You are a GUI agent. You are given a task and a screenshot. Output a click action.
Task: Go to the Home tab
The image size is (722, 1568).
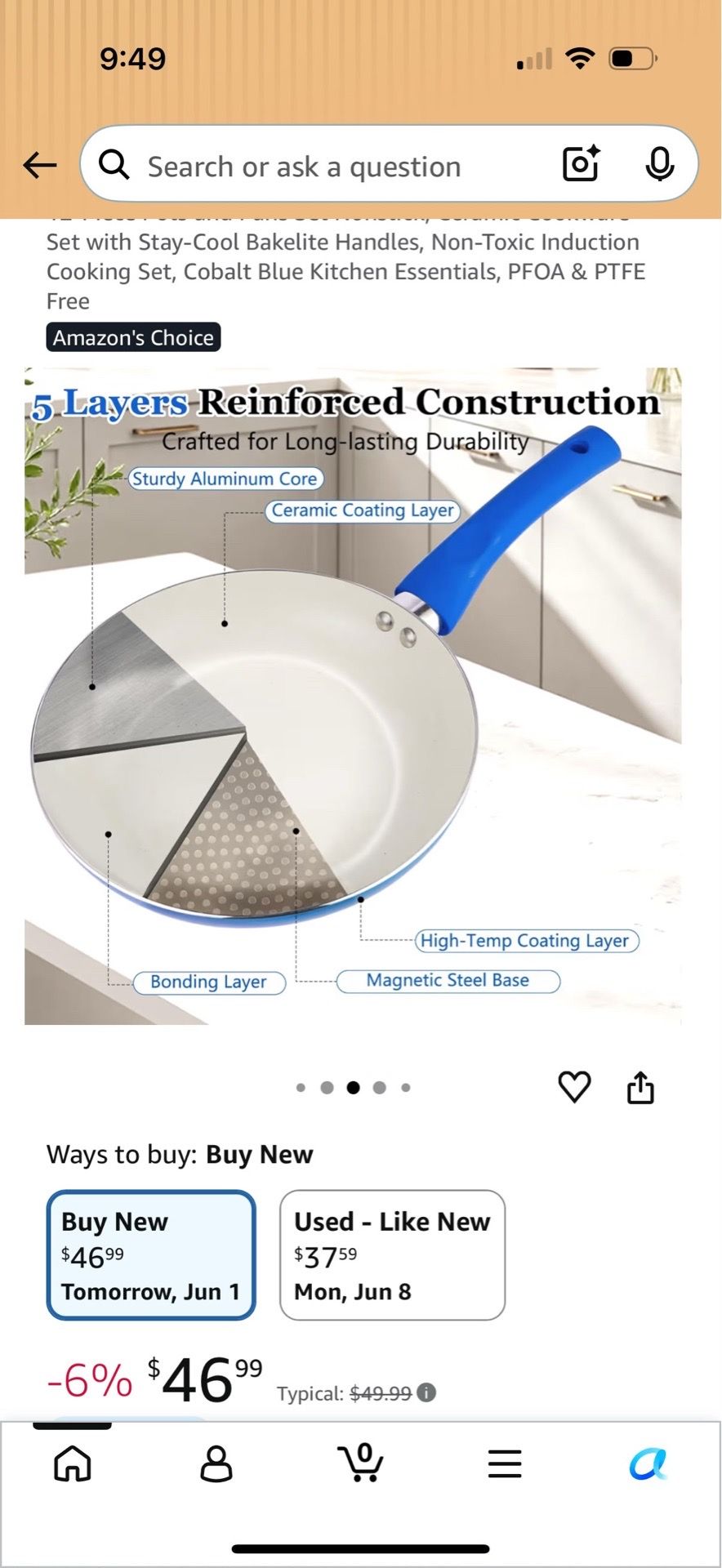73,1463
